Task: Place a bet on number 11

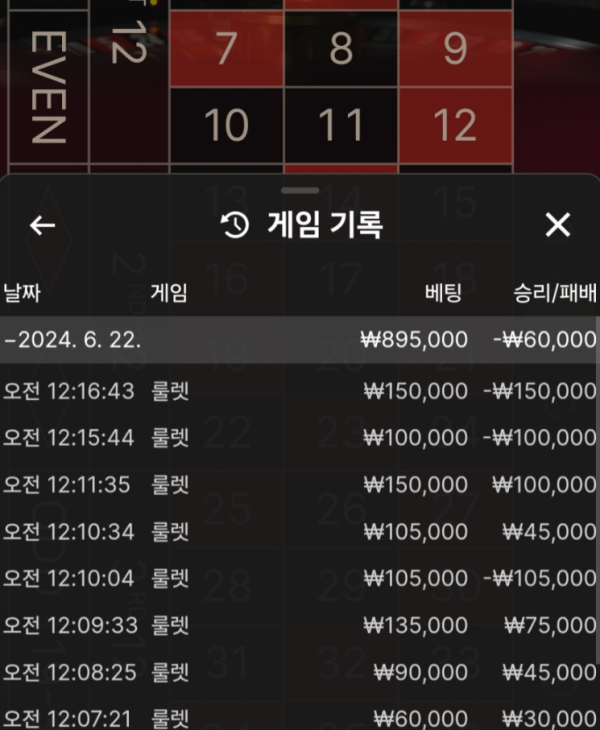Action: (341, 127)
